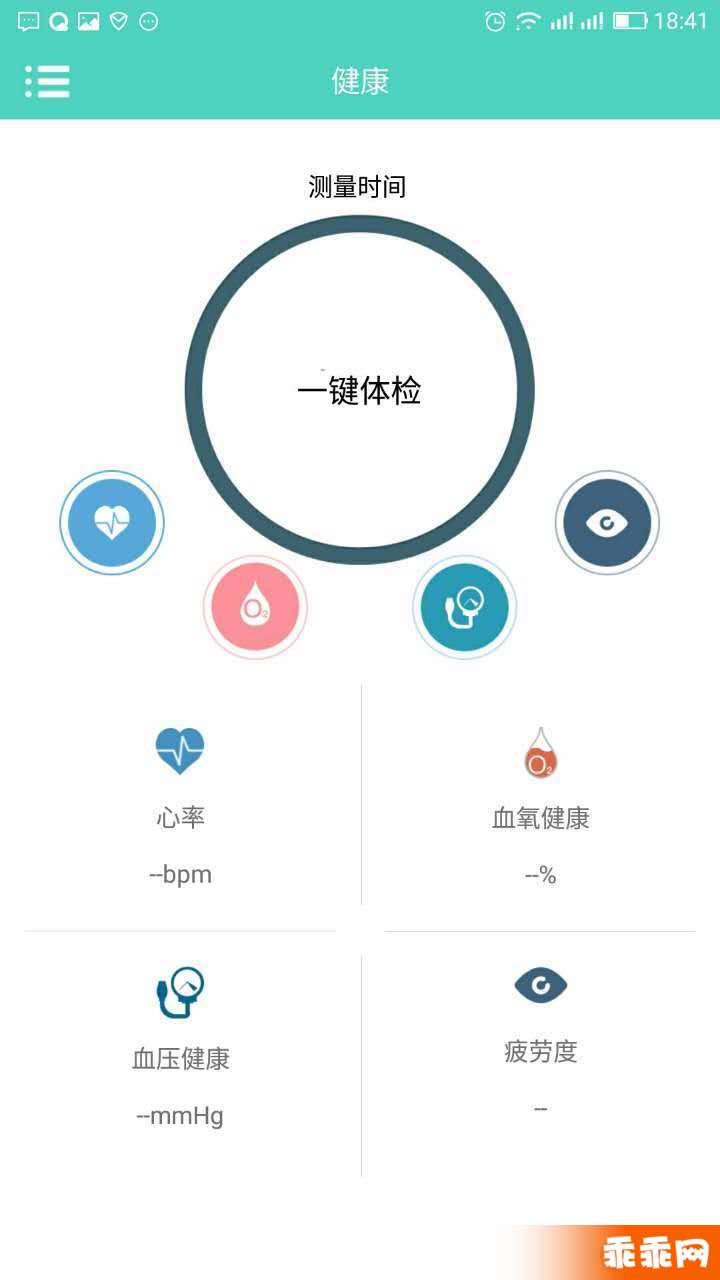Open the side menu list icon
Image resolution: width=720 pixels, height=1280 pixels.
pyautogui.click(x=47, y=81)
